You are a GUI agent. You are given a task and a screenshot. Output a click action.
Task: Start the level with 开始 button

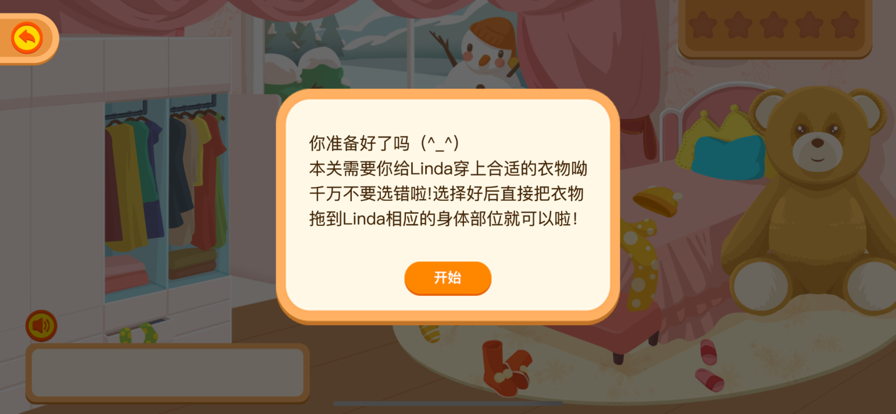pos(447,277)
